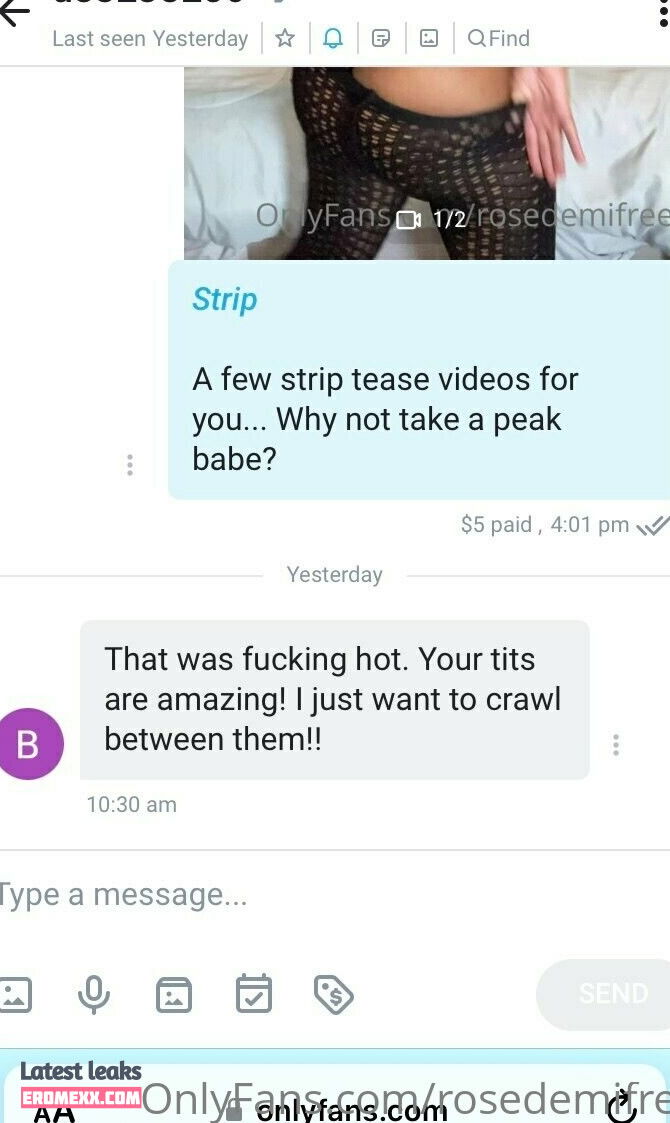
Task: Focus the Type a message field
Action: point(300,894)
